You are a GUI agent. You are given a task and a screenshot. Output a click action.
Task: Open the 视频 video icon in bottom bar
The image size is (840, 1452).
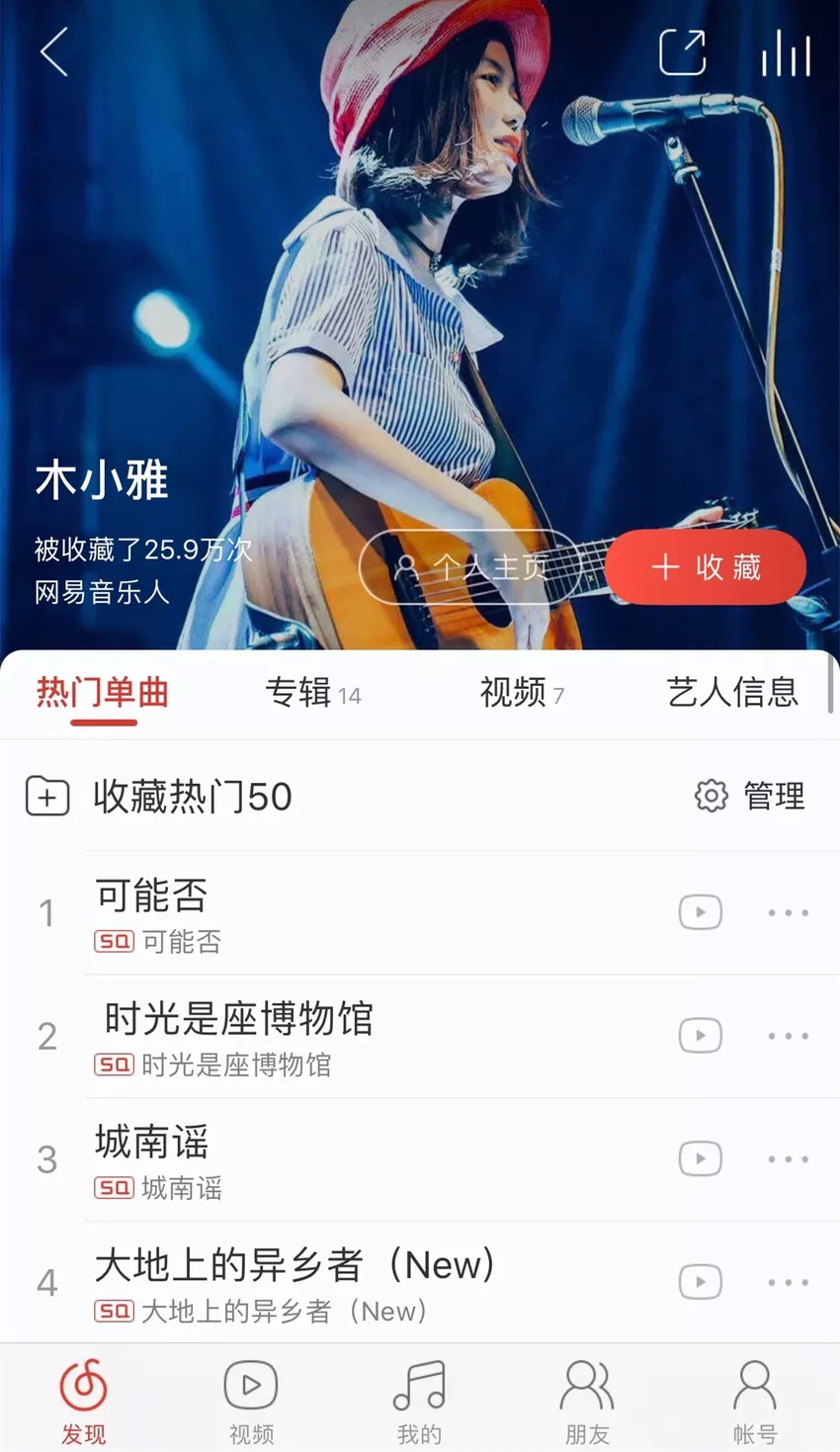click(251, 1388)
